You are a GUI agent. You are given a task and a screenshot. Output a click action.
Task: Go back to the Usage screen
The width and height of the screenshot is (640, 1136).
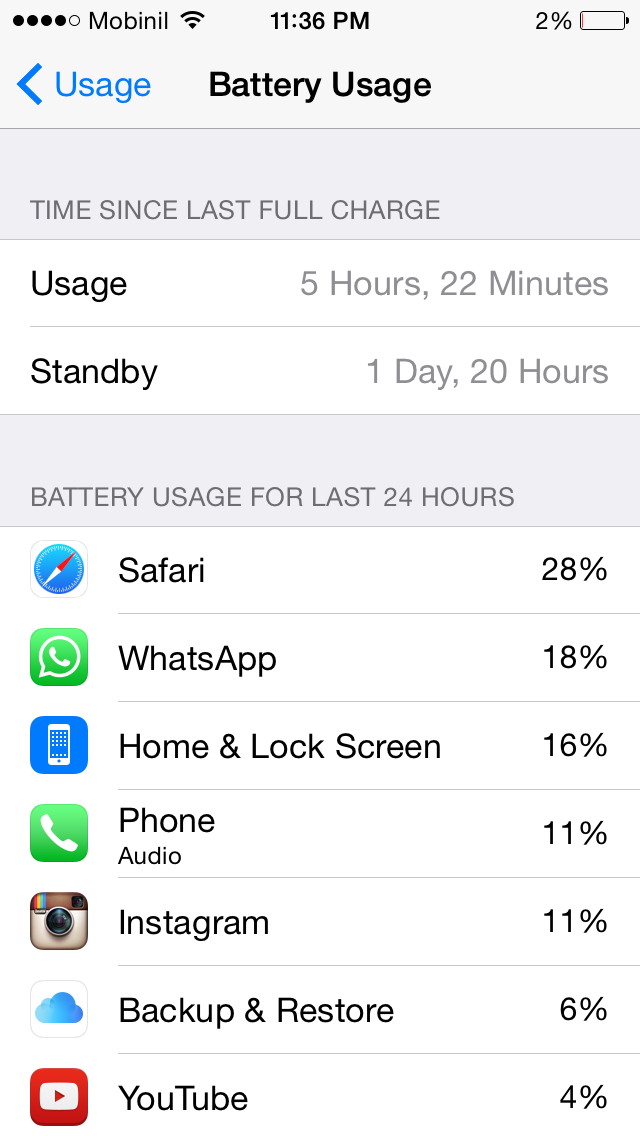[83, 85]
